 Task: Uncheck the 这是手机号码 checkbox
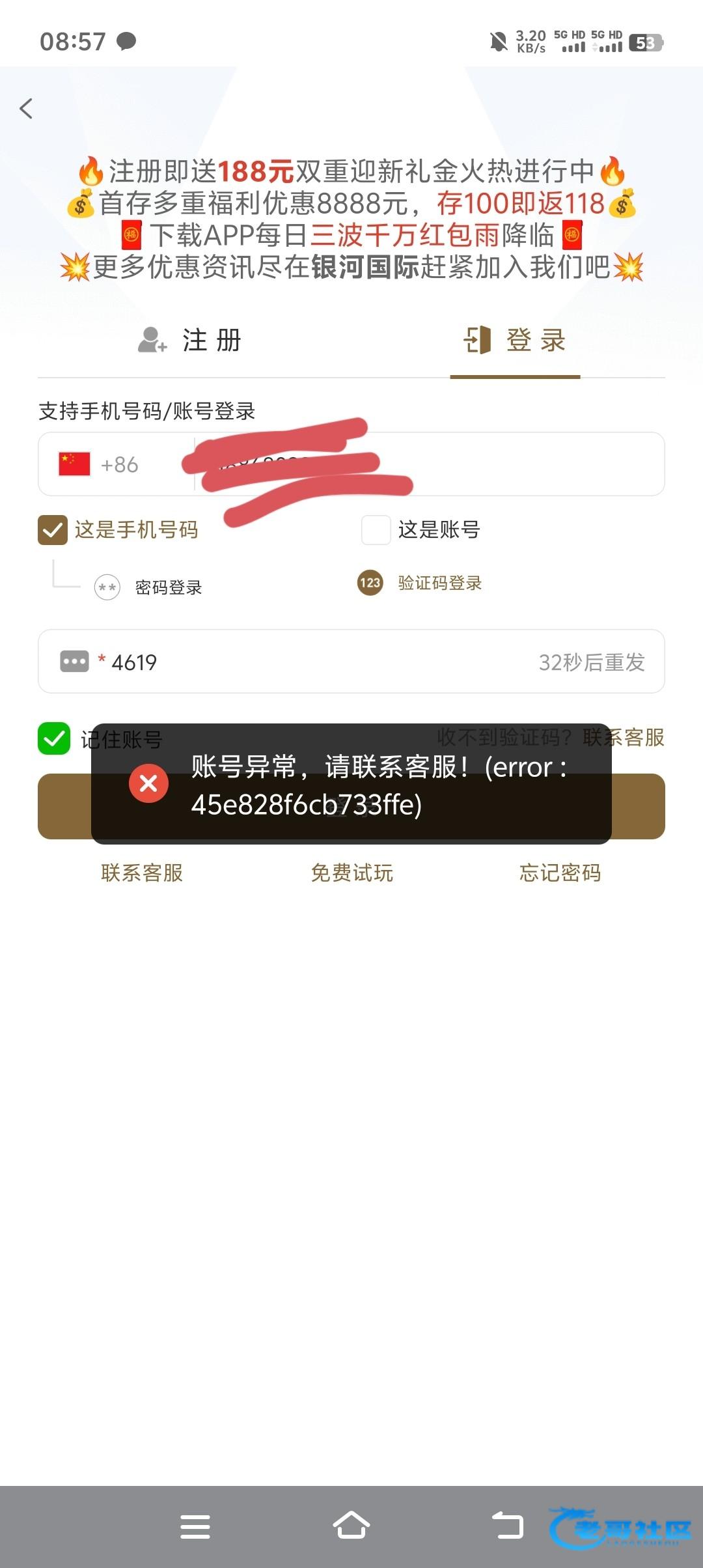[53, 530]
